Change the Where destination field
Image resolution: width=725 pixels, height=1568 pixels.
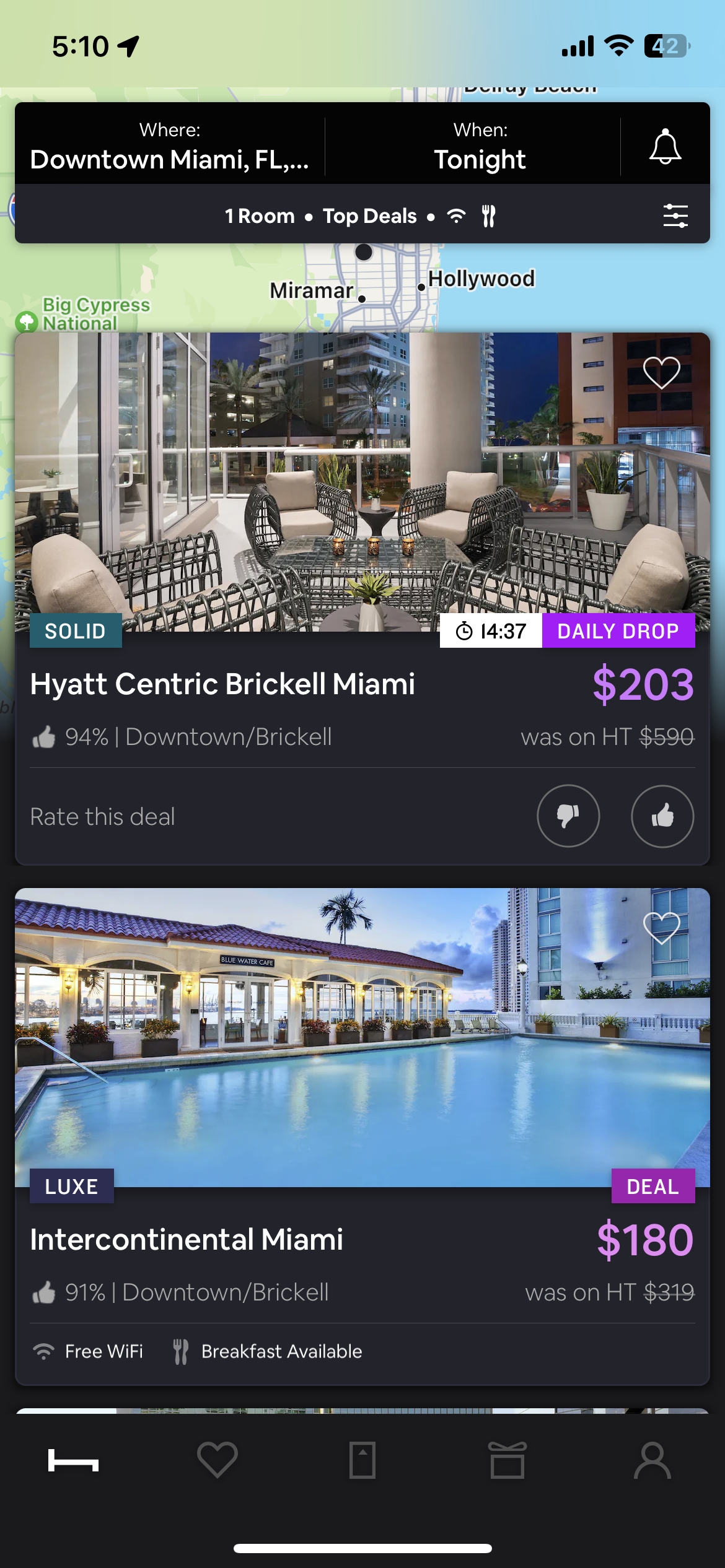[170, 147]
